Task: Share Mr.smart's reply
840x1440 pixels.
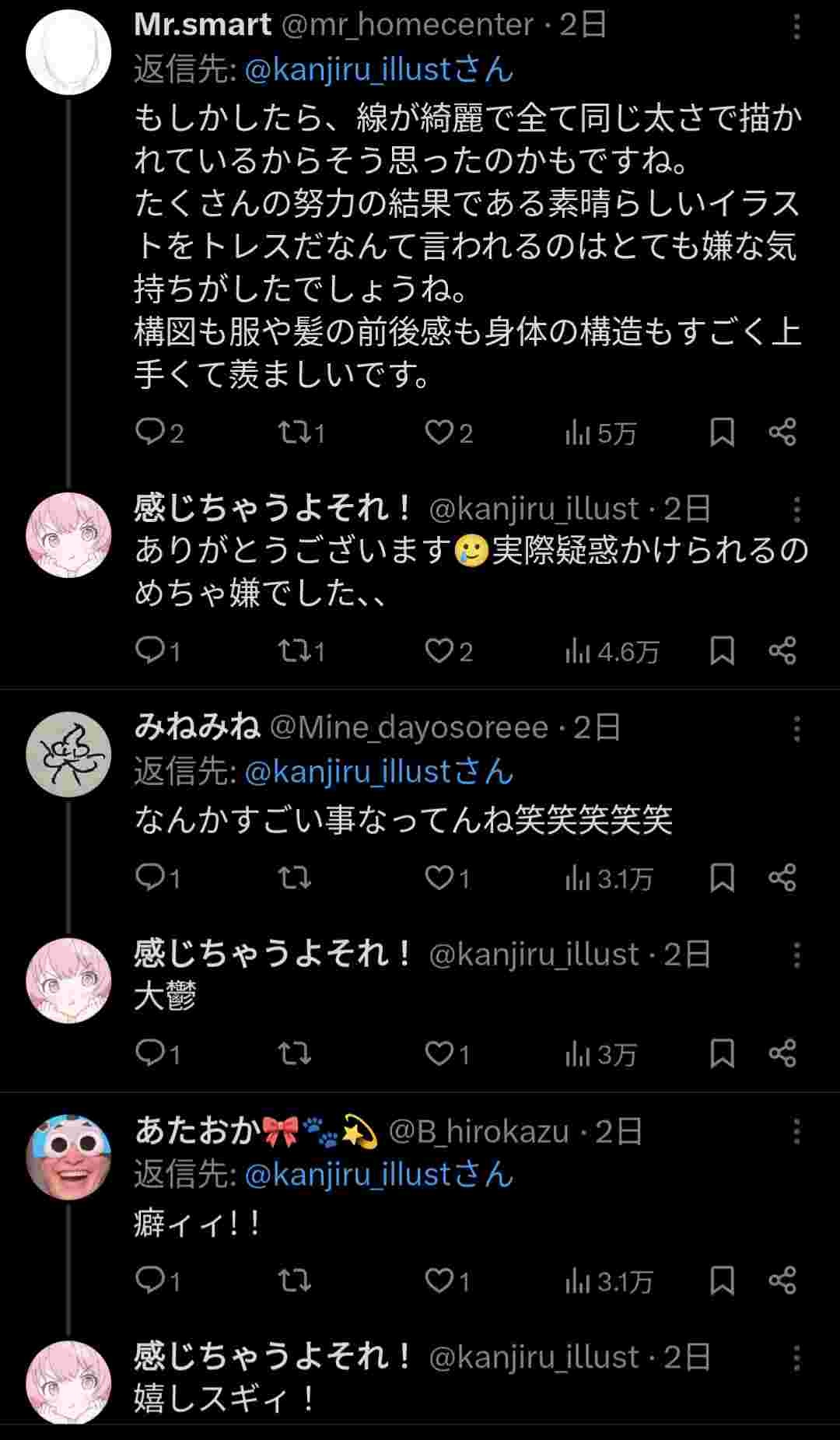Action: 782,433
